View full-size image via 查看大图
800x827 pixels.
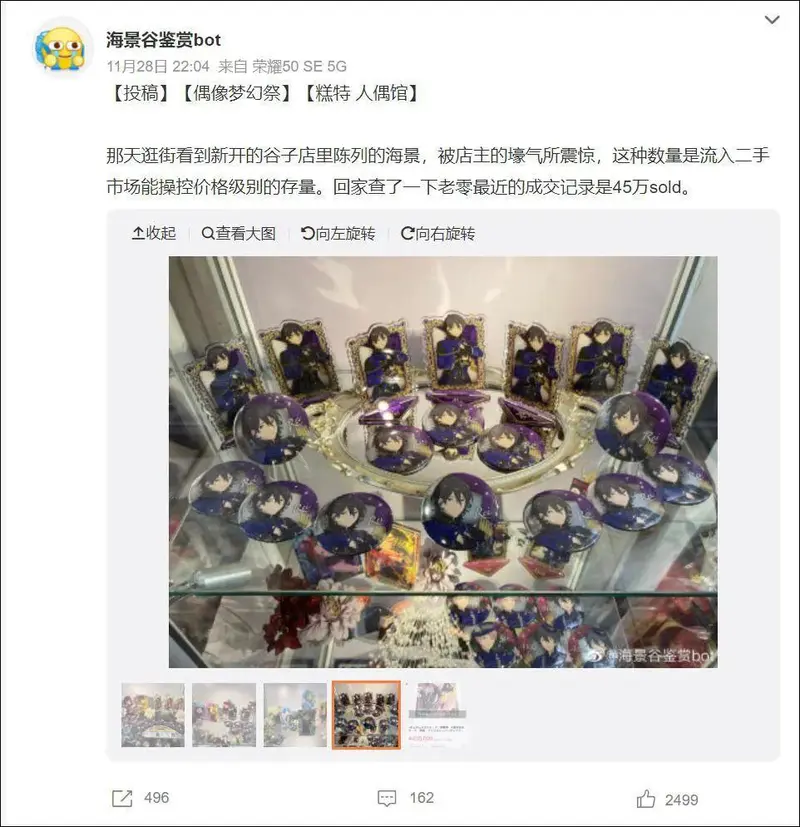tap(238, 233)
